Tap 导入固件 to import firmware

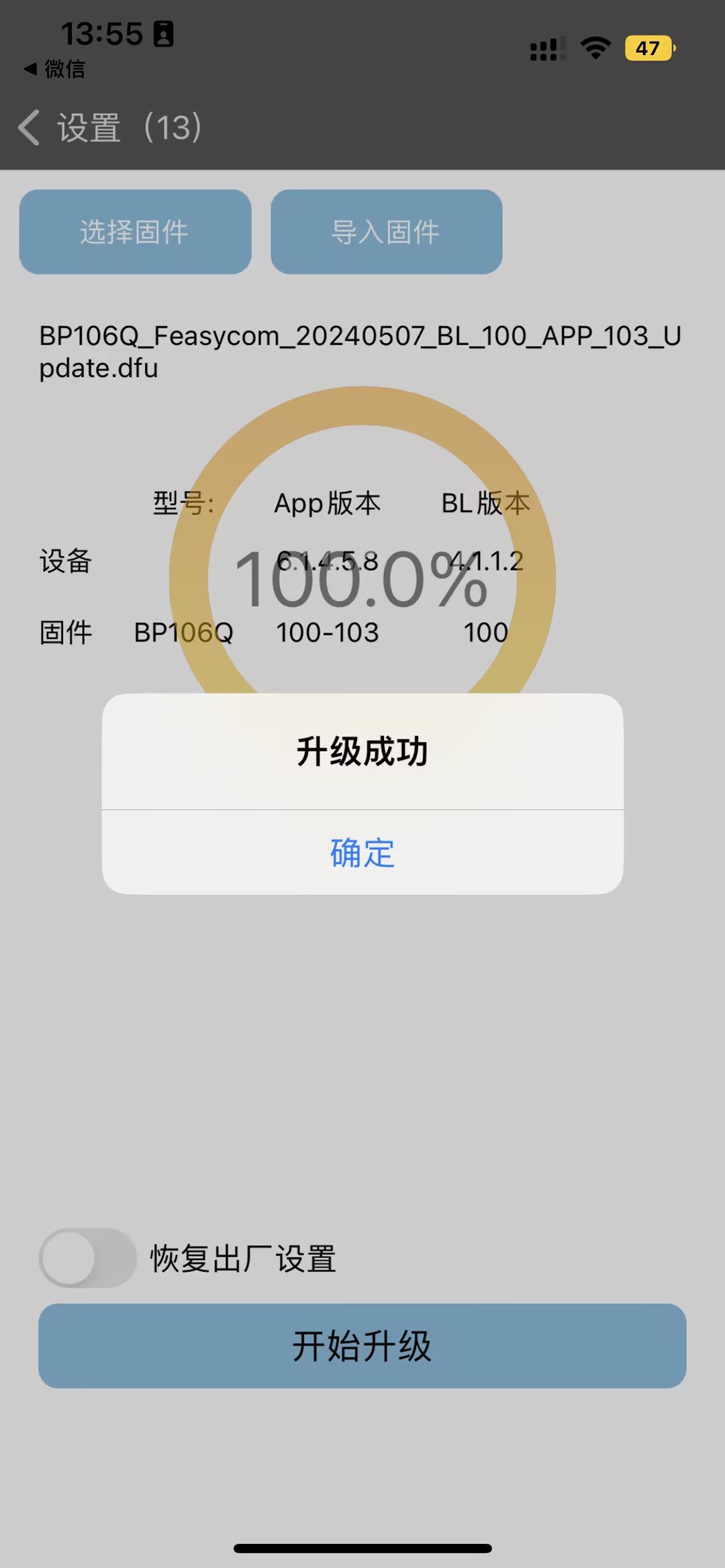pos(387,231)
